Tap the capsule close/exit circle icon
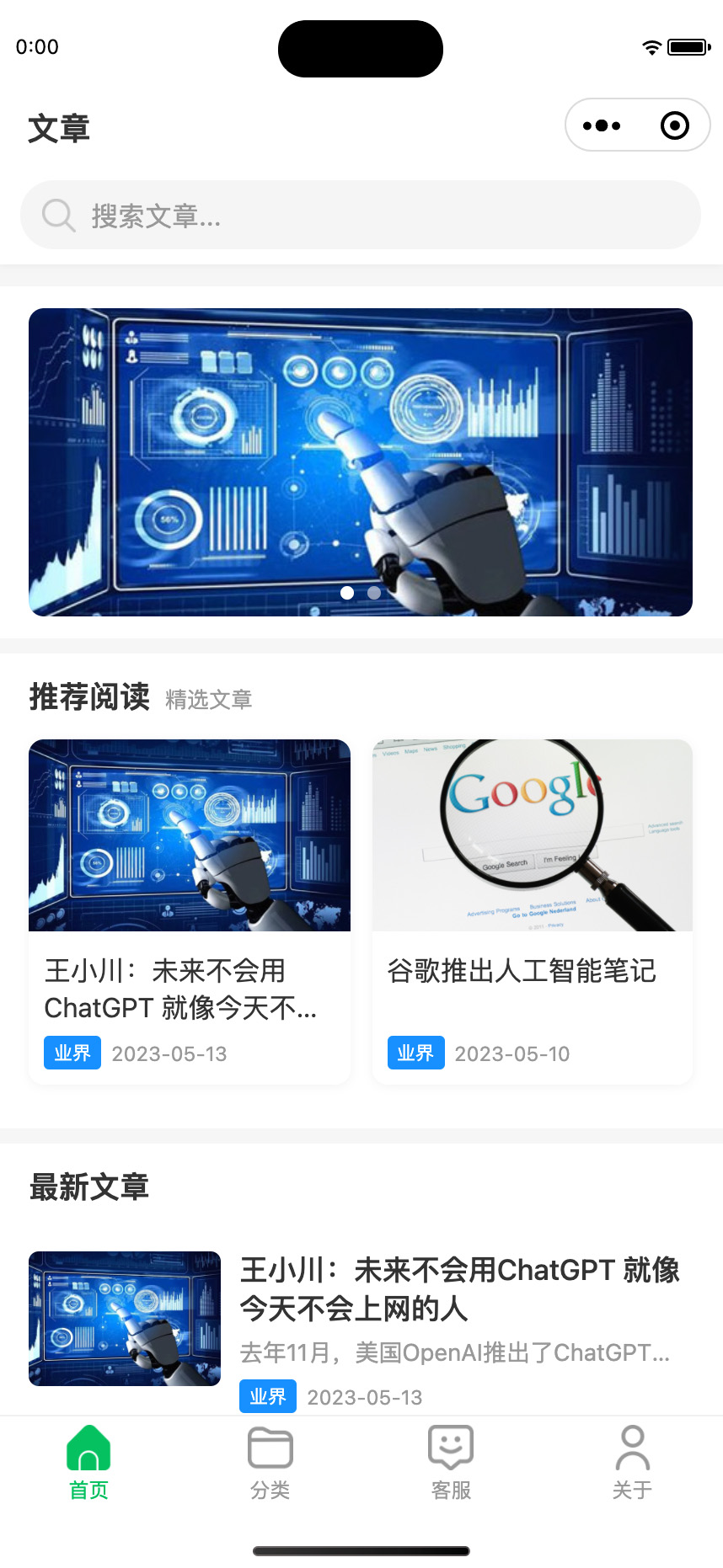This screenshot has height=1568, width=723. click(674, 125)
